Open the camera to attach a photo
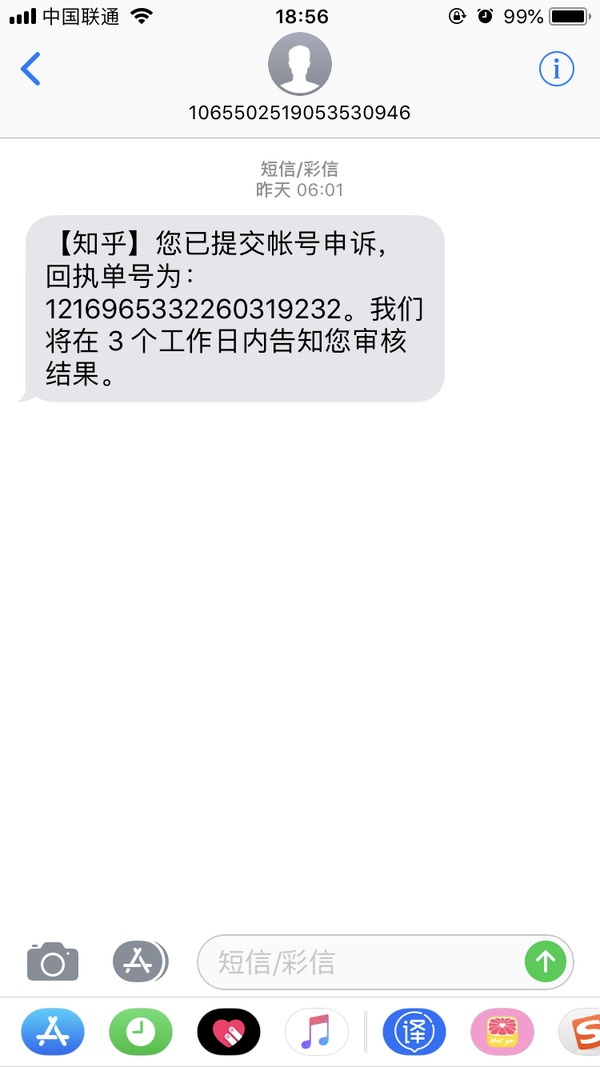This screenshot has width=600, height=1067. (x=52, y=962)
